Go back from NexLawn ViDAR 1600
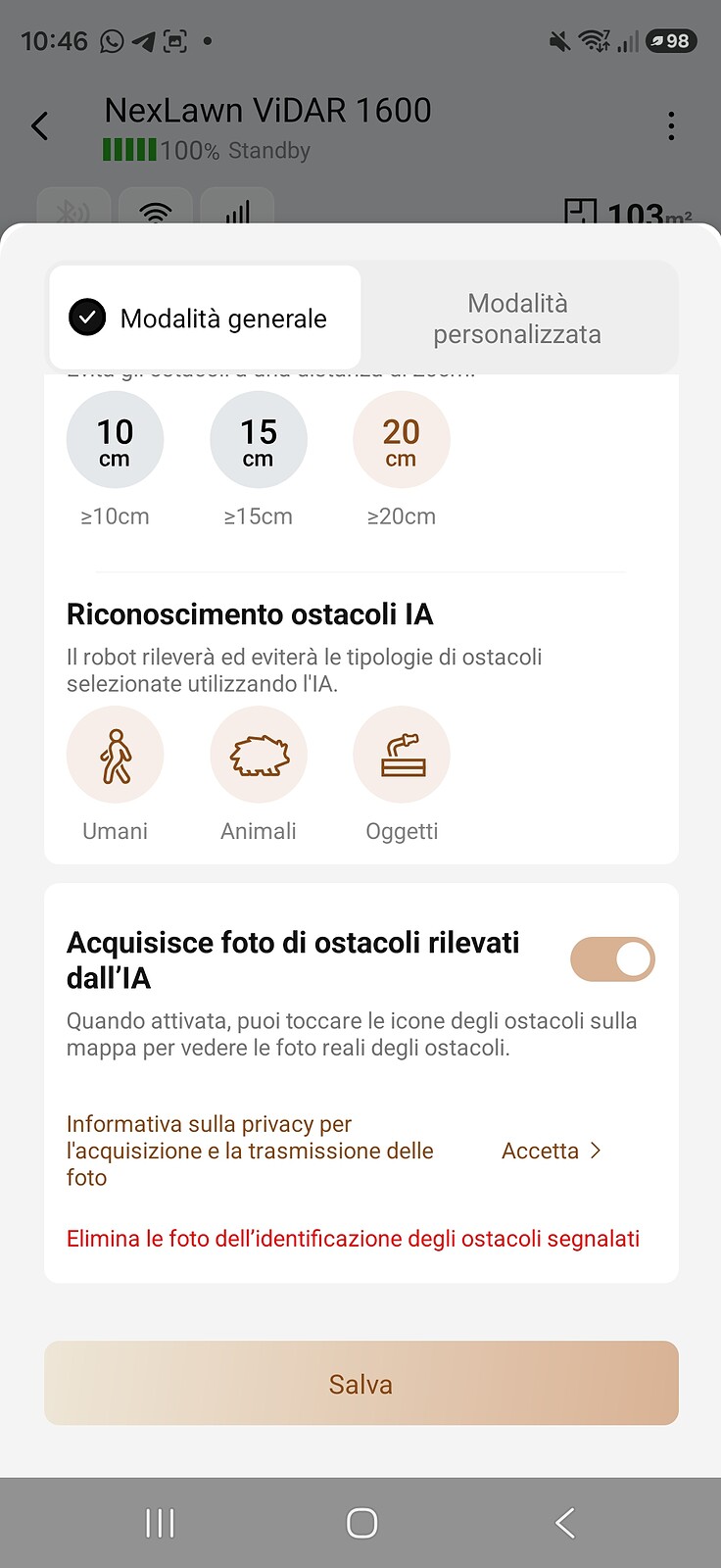This screenshot has height=1568, width=721. pos(40,125)
